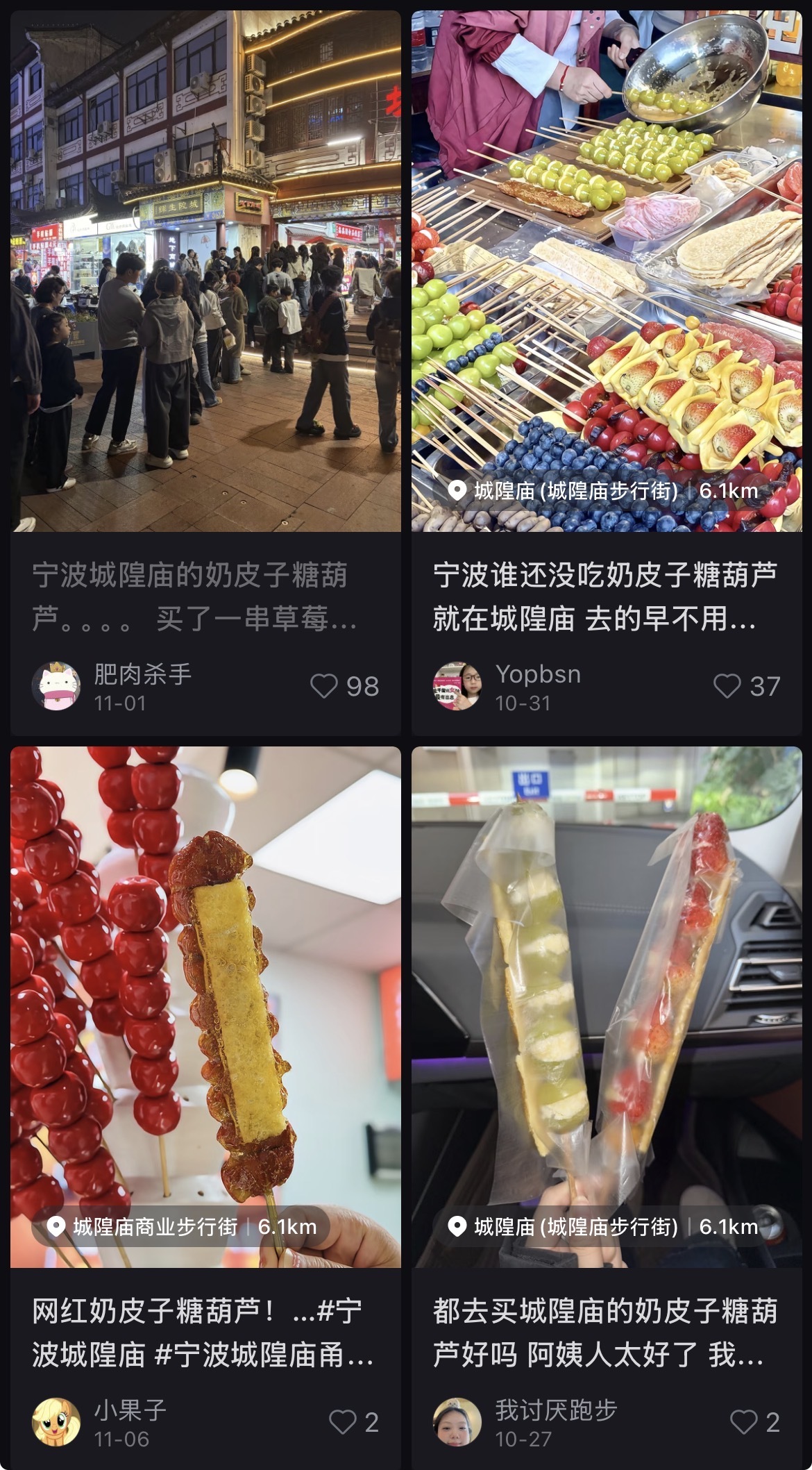Open 小果子's 网红奶皮子糖葫芦 post
The width and height of the screenshot is (812, 1470).
click(205, 972)
